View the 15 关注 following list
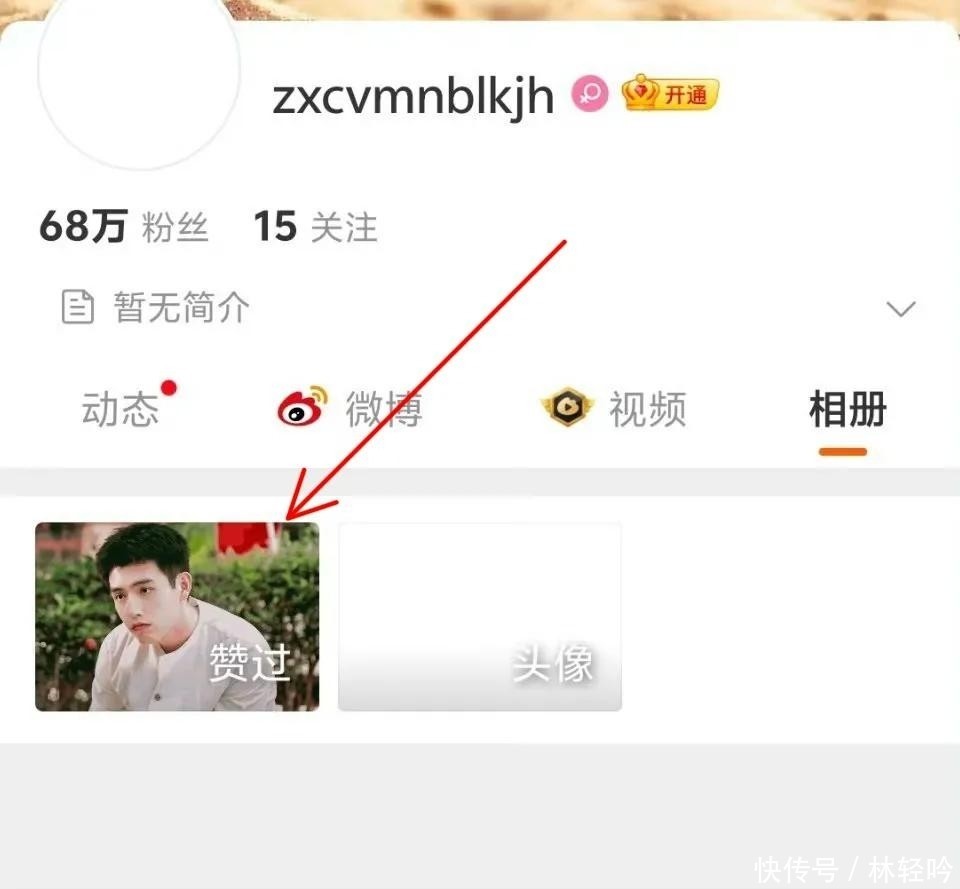The height and width of the screenshot is (889, 960). pos(315,227)
